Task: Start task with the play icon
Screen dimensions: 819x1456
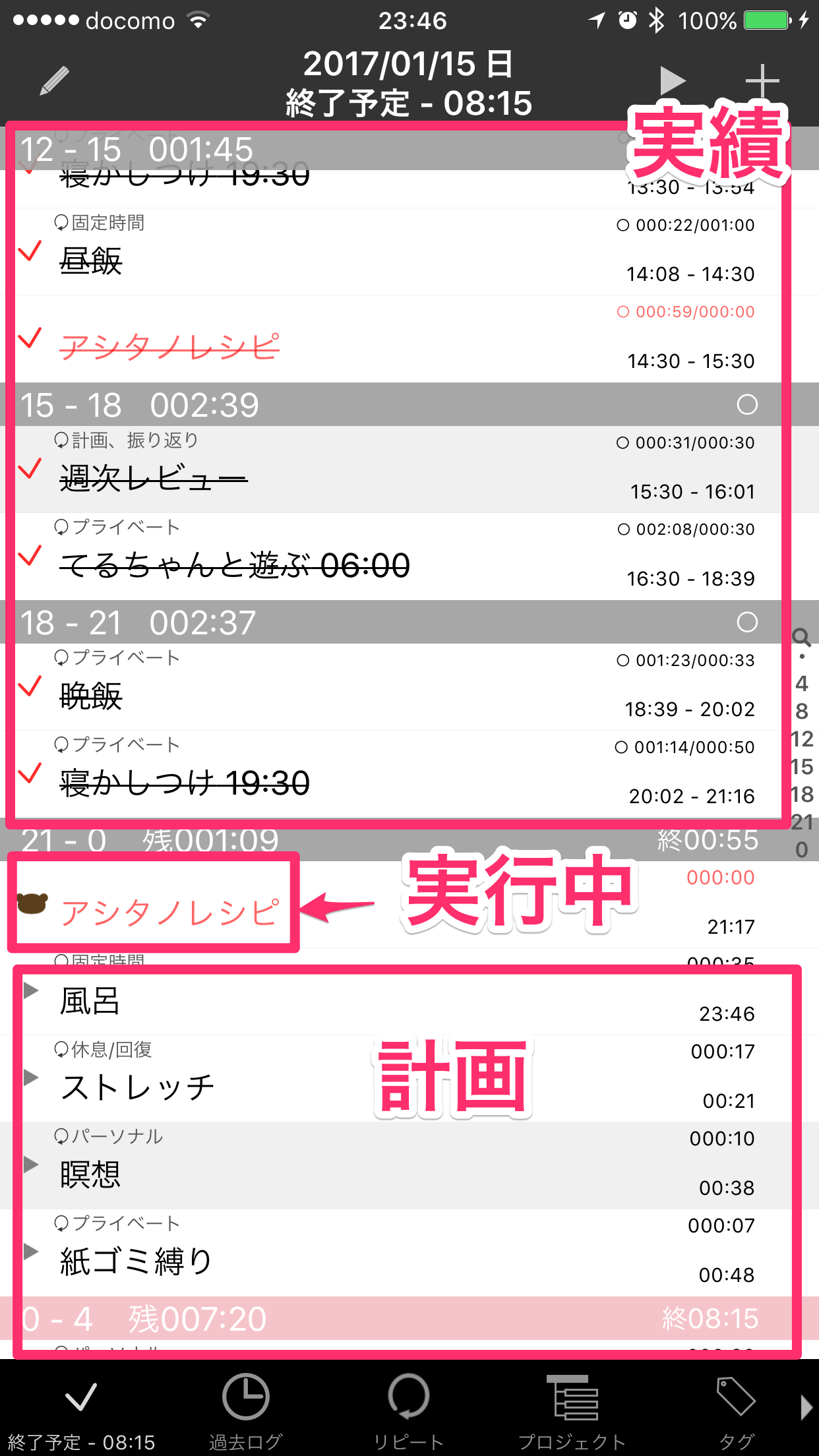Action: [672, 81]
